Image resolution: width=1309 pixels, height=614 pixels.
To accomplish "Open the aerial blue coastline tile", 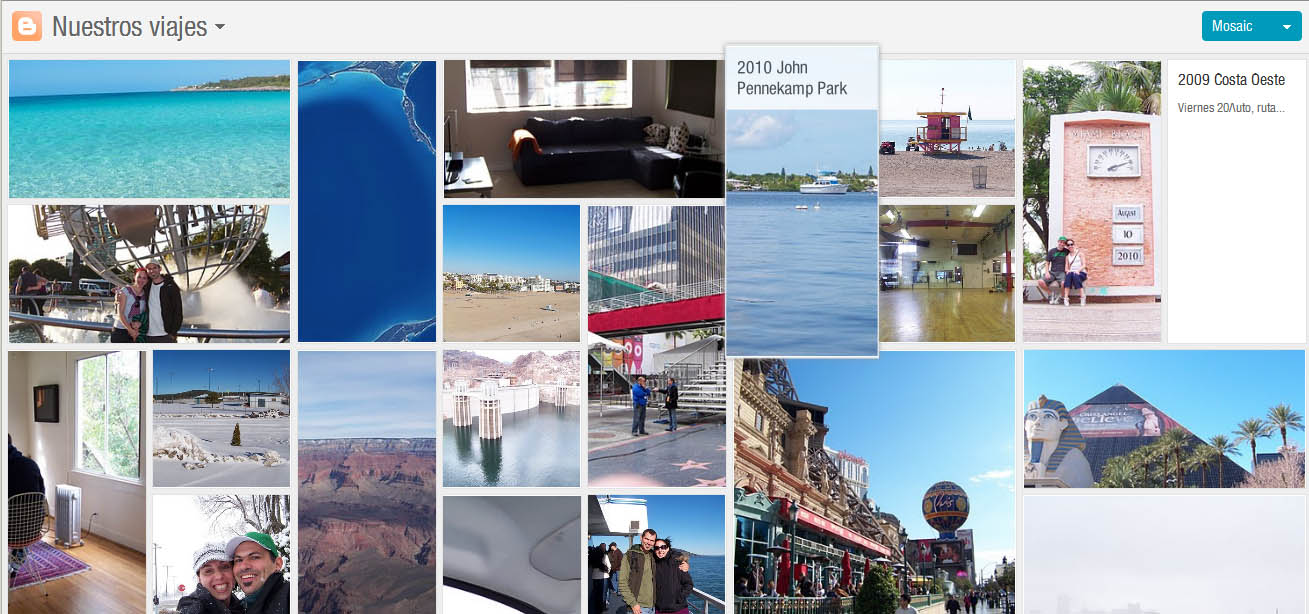I will pyautogui.click(x=367, y=201).
